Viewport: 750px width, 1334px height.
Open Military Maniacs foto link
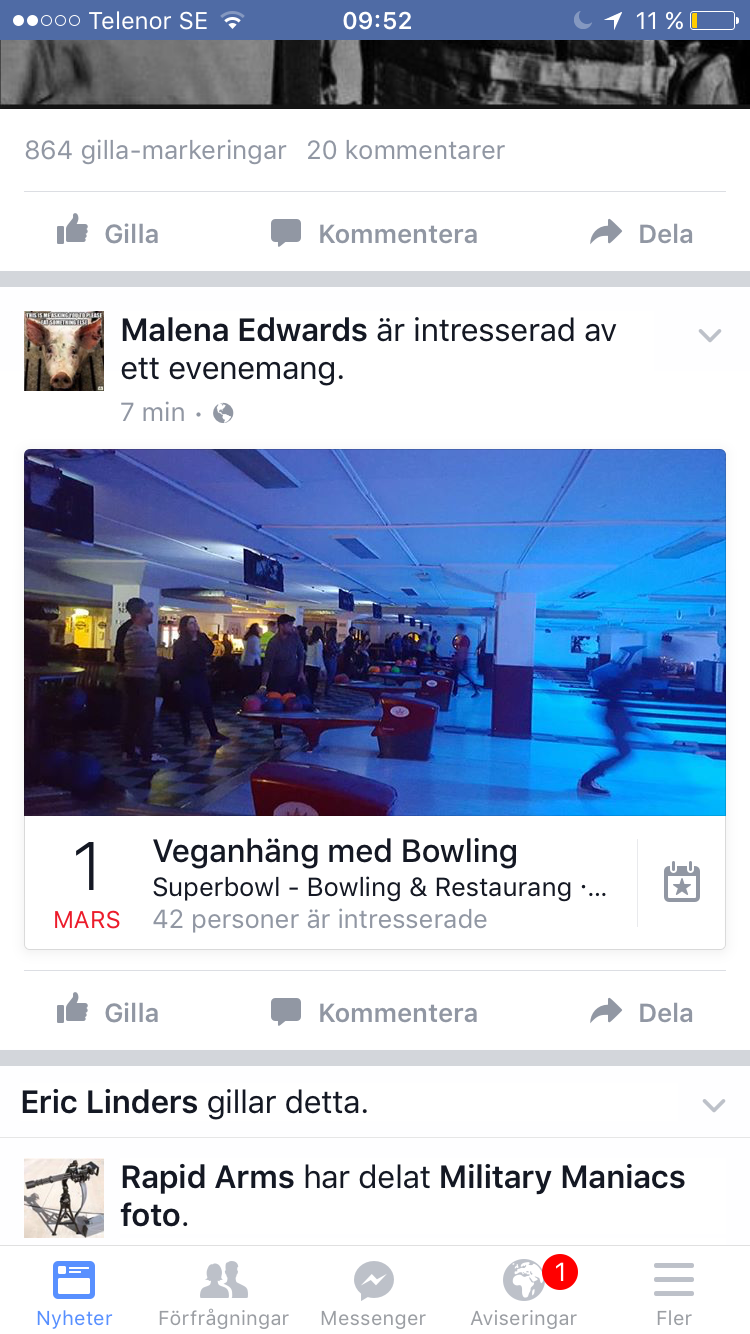[402, 1196]
